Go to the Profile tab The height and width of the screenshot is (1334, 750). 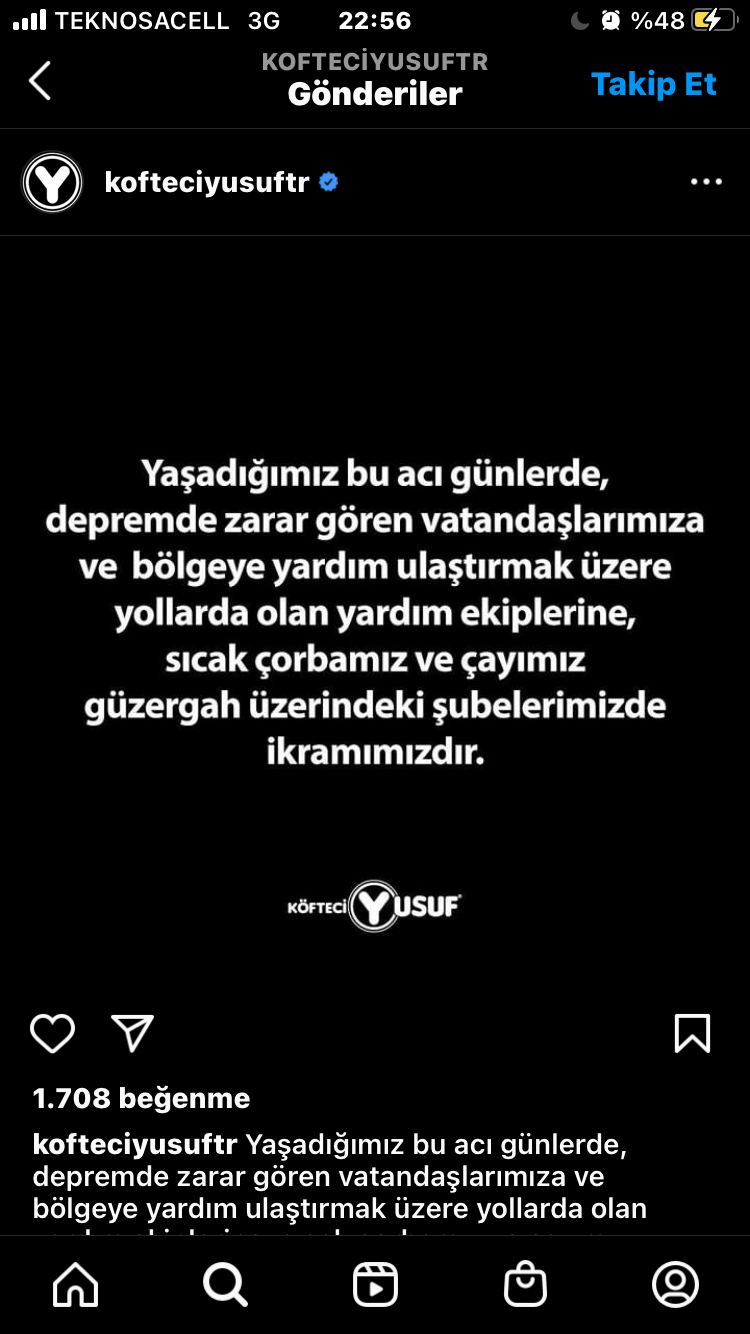(675, 1284)
